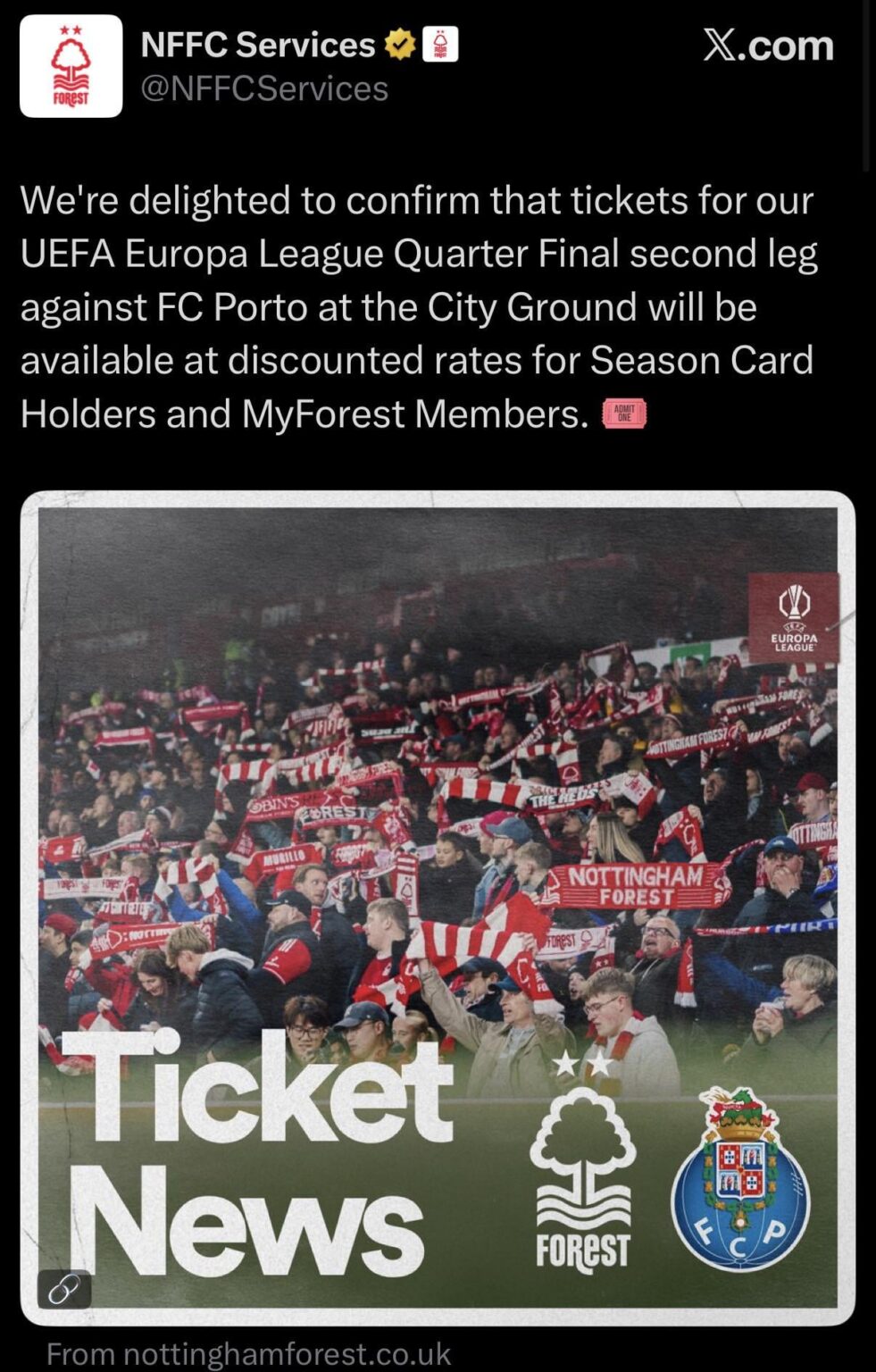Screen dimensions: 876x1372
Task: Tap the Nottingham Forest affiliation badge
Action: [x=439, y=44]
